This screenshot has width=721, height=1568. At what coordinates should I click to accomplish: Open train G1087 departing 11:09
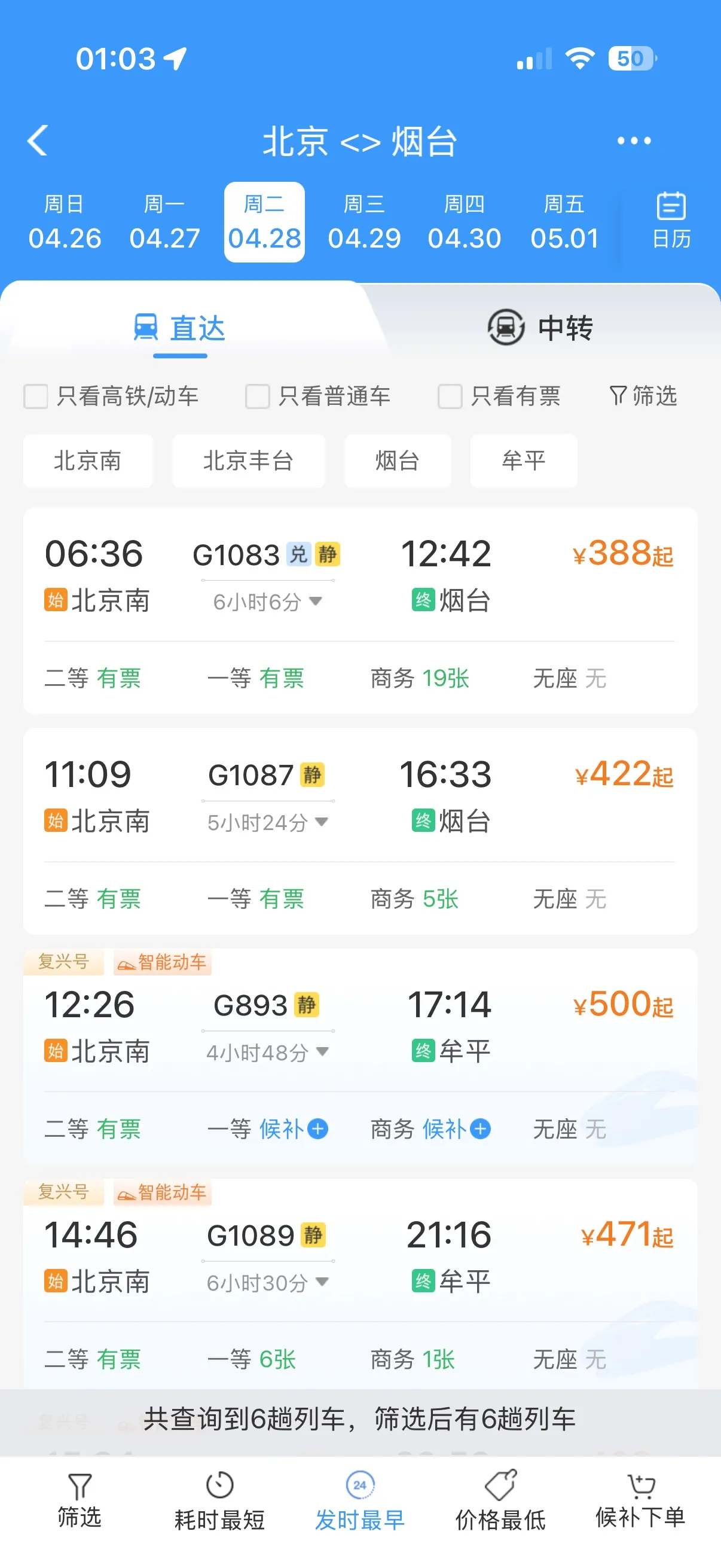pyautogui.click(x=360, y=796)
